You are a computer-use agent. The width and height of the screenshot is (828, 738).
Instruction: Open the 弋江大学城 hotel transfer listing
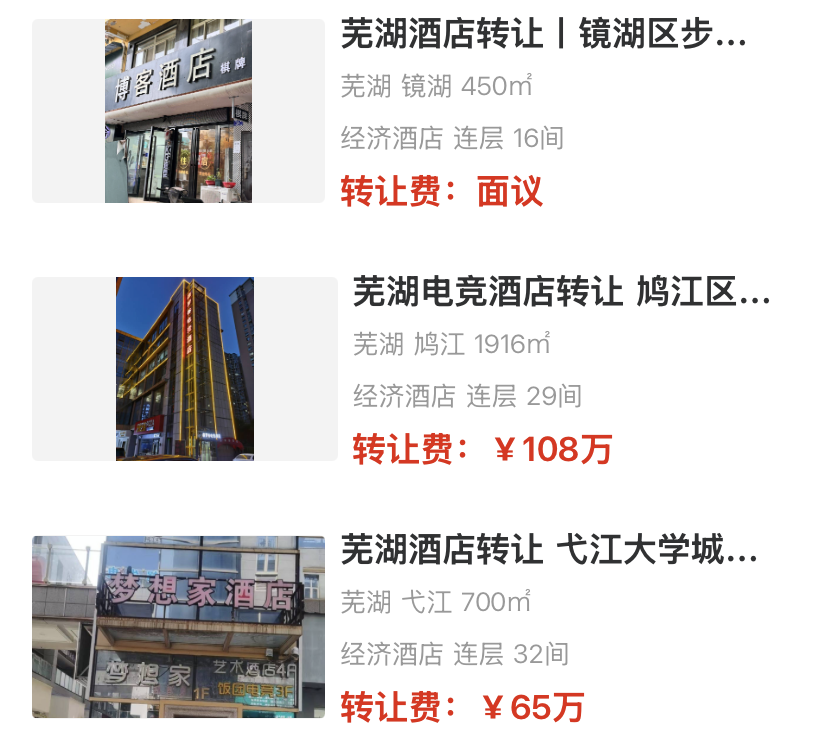point(549,551)
